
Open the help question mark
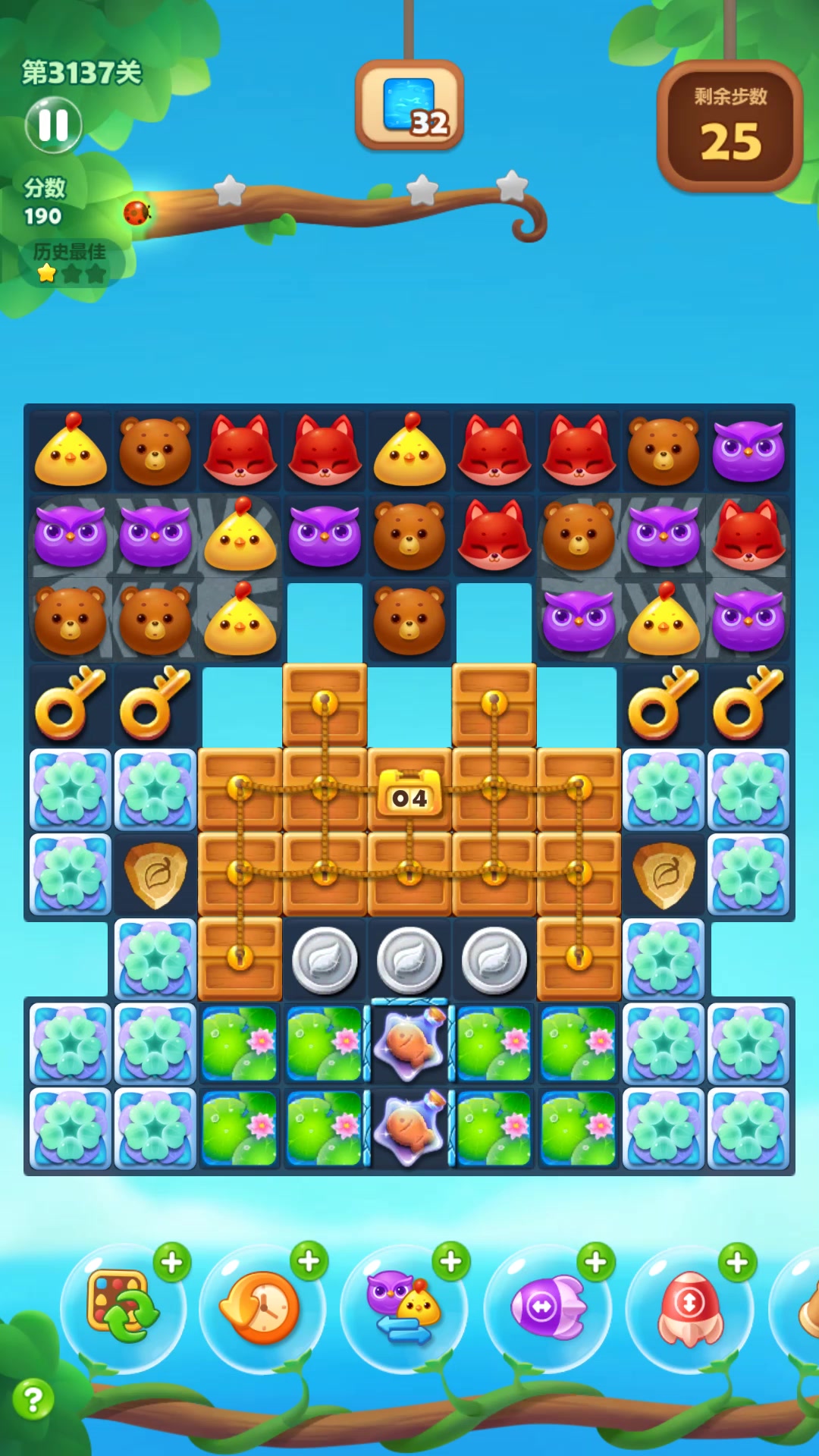pyautogui.click(x=33, y=1399)
